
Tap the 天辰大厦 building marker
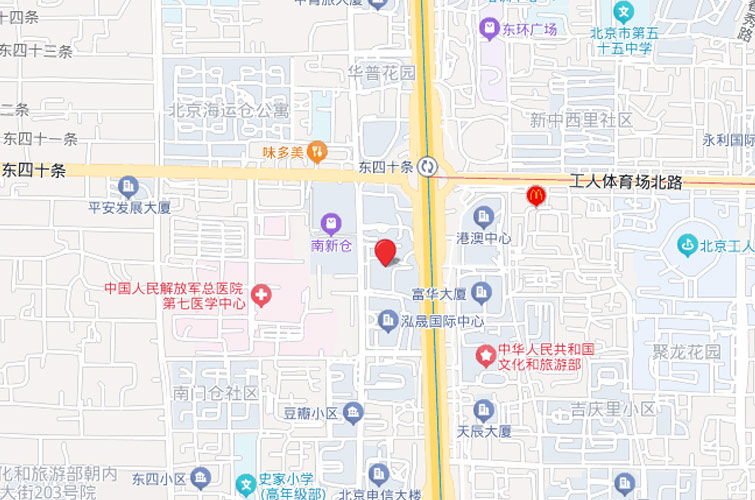pyautogui.click(x=485, y=410)
